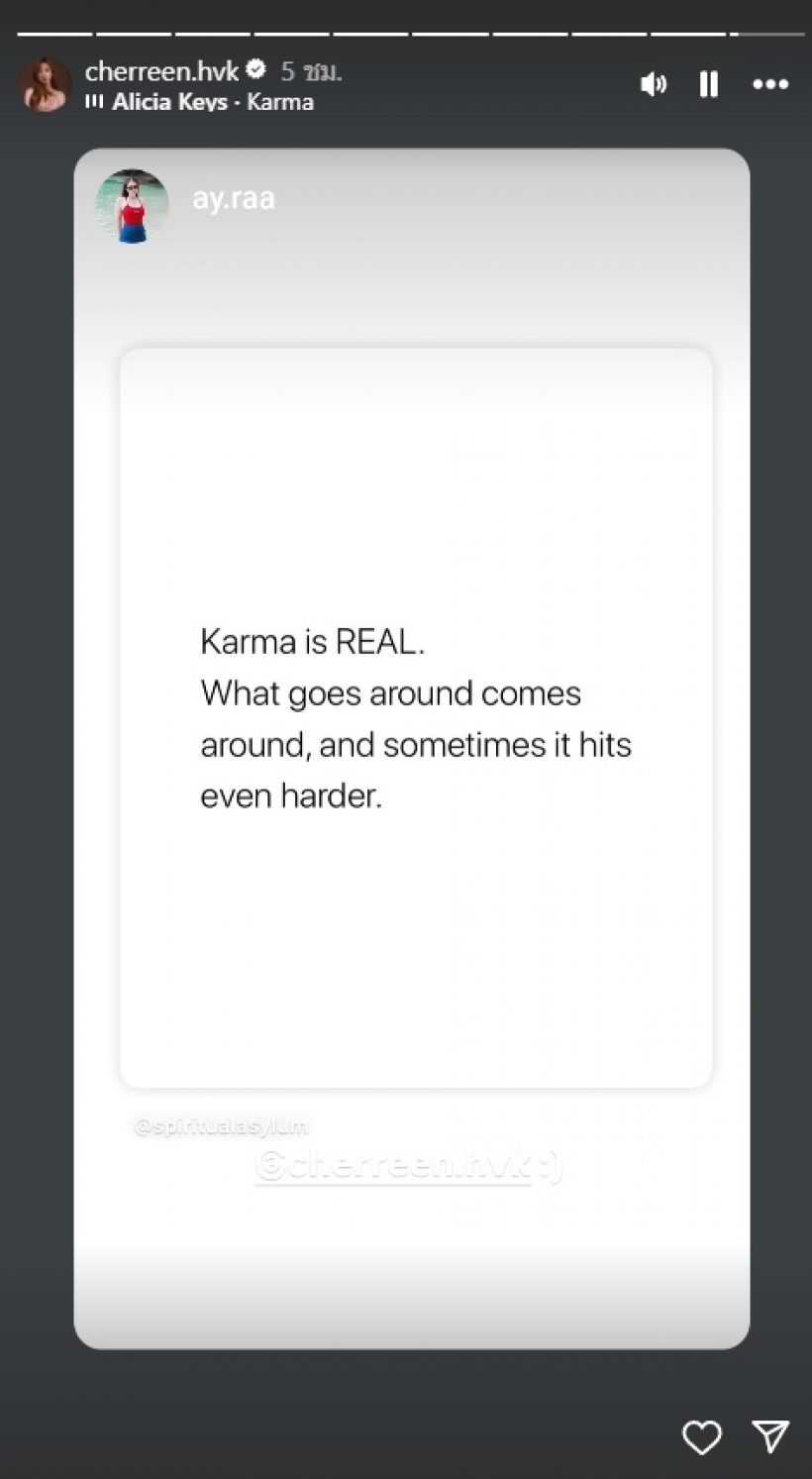
Task: Like this story with the heart
Action: click(701, 1436)
